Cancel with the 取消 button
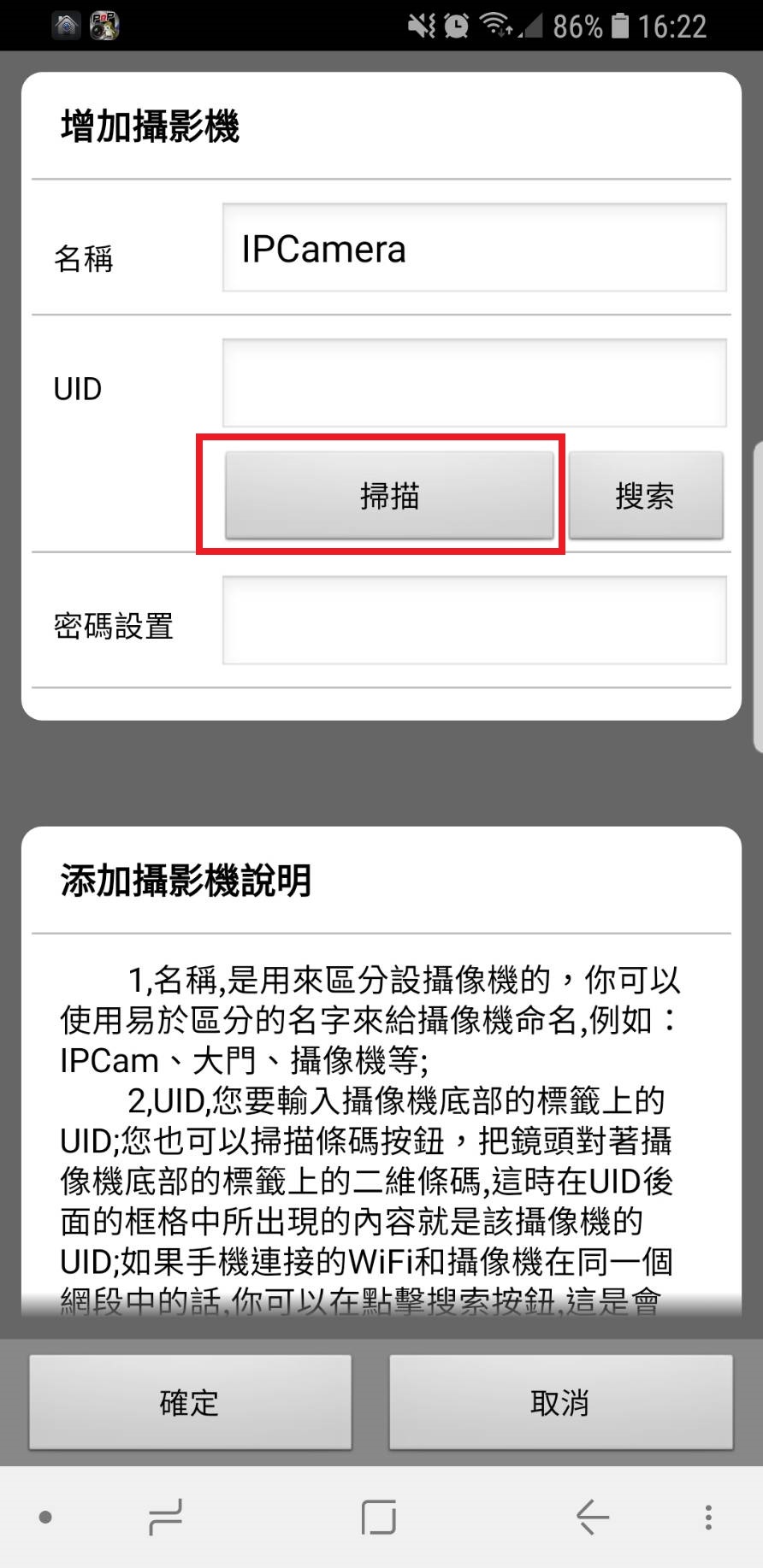 click(x=560, y=1402)
